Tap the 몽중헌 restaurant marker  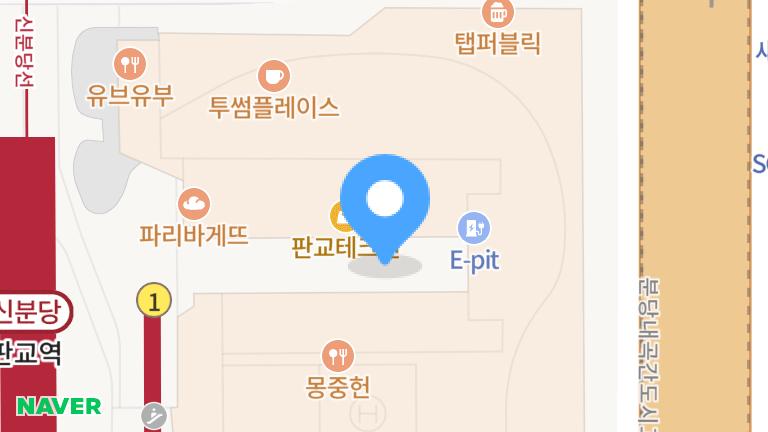click(339, 355)
